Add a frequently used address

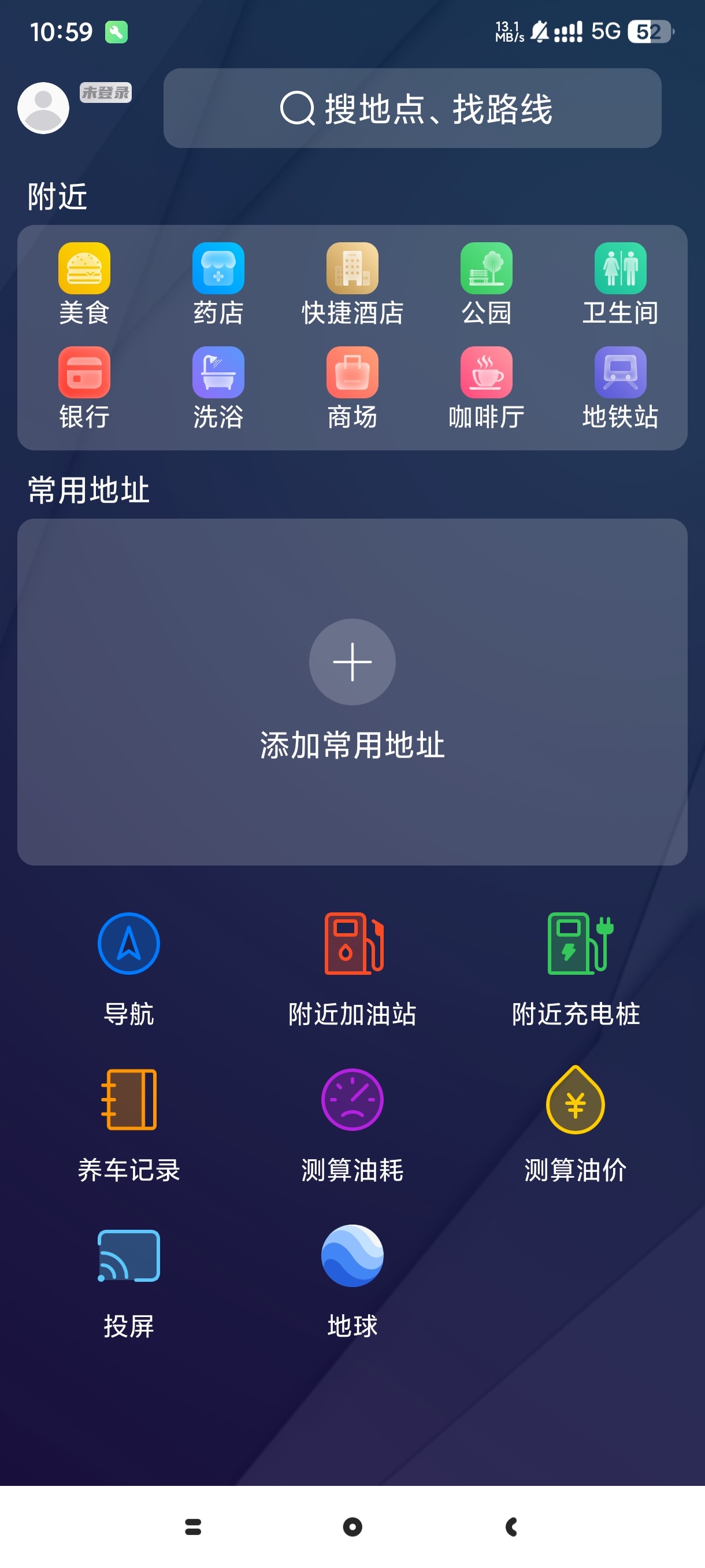pos(352,663)
